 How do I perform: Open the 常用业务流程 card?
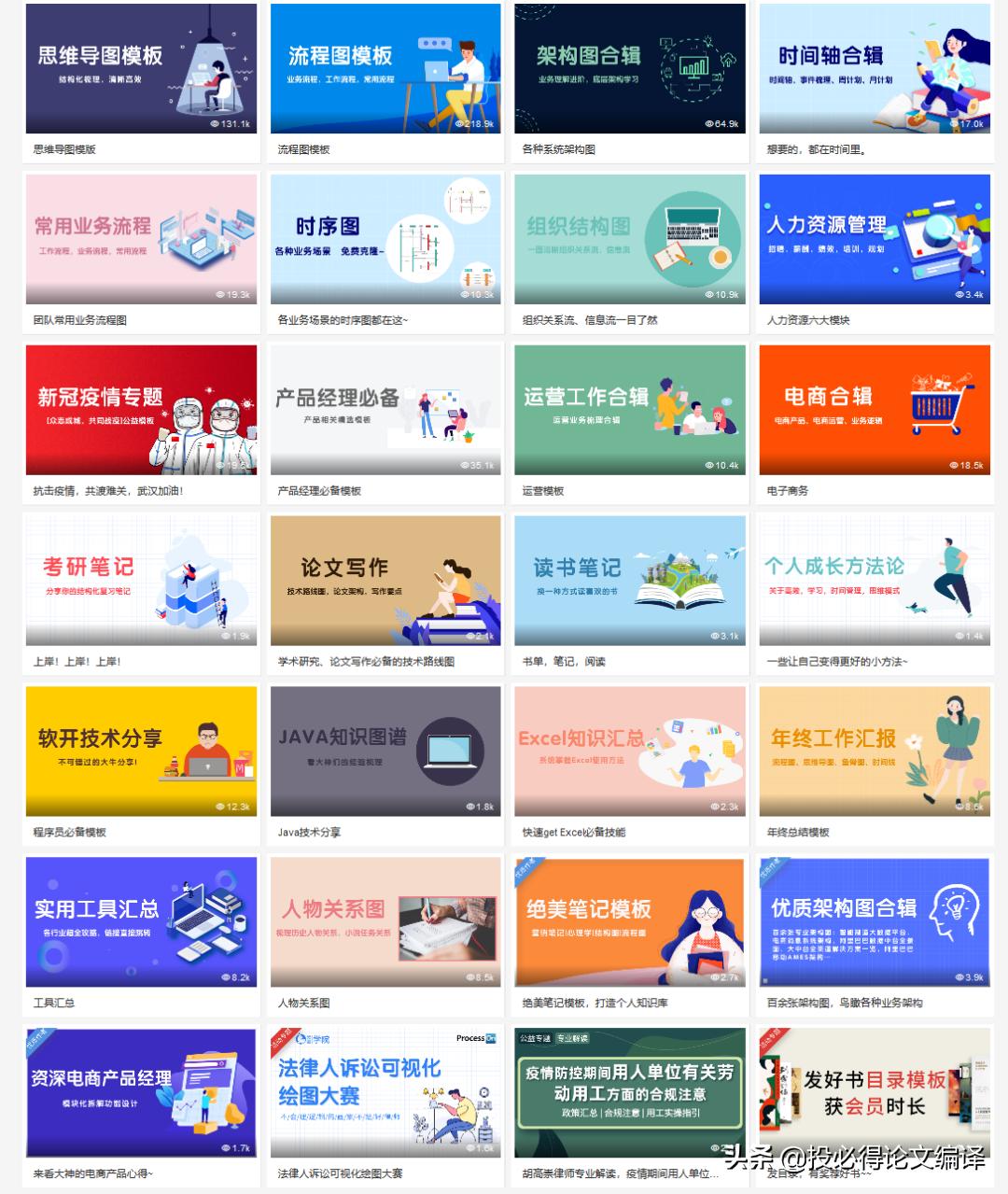[141, 239]
